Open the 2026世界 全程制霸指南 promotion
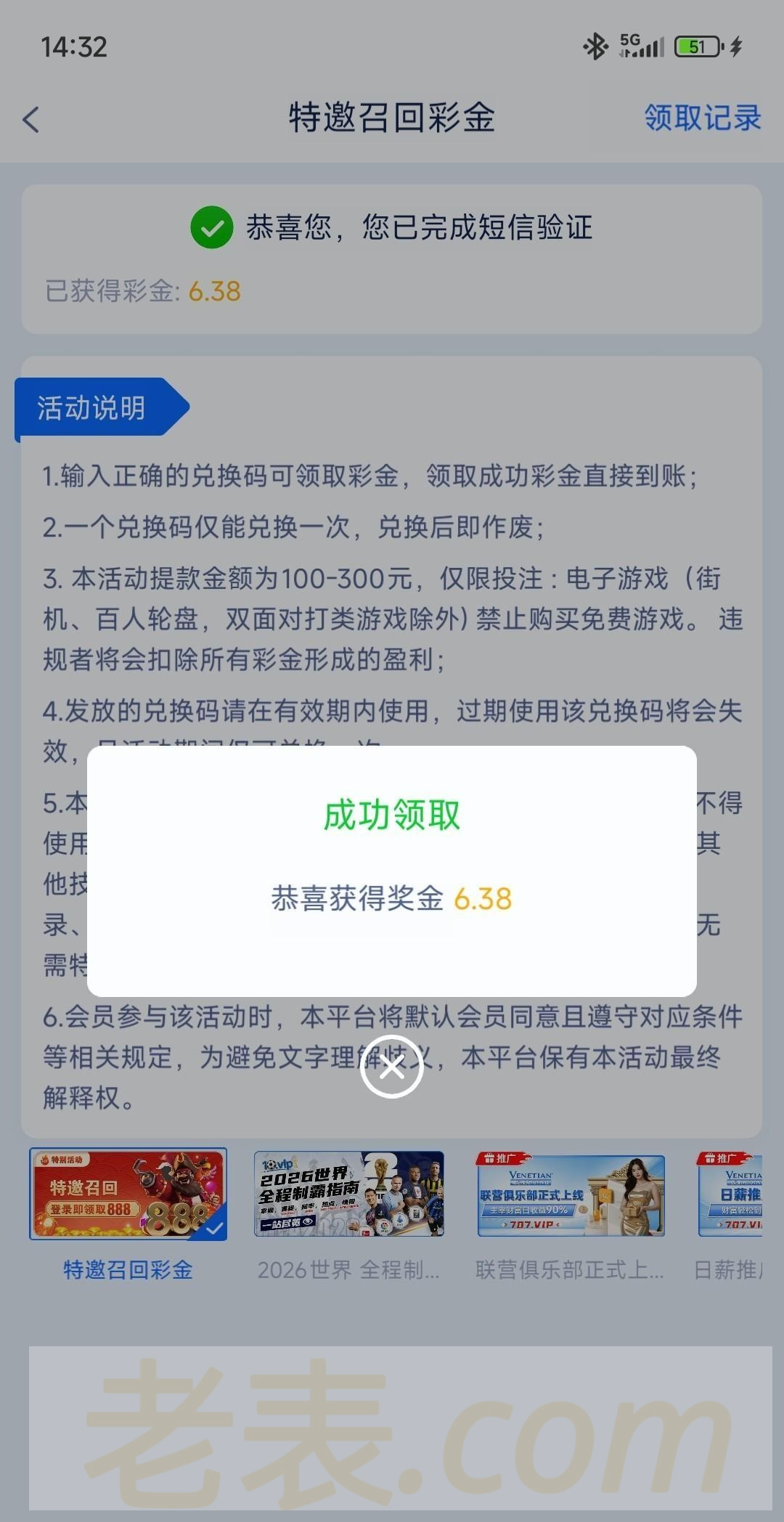Image resolution: width=784 pixels, height=1522 pixels. tap(348, 1194)
